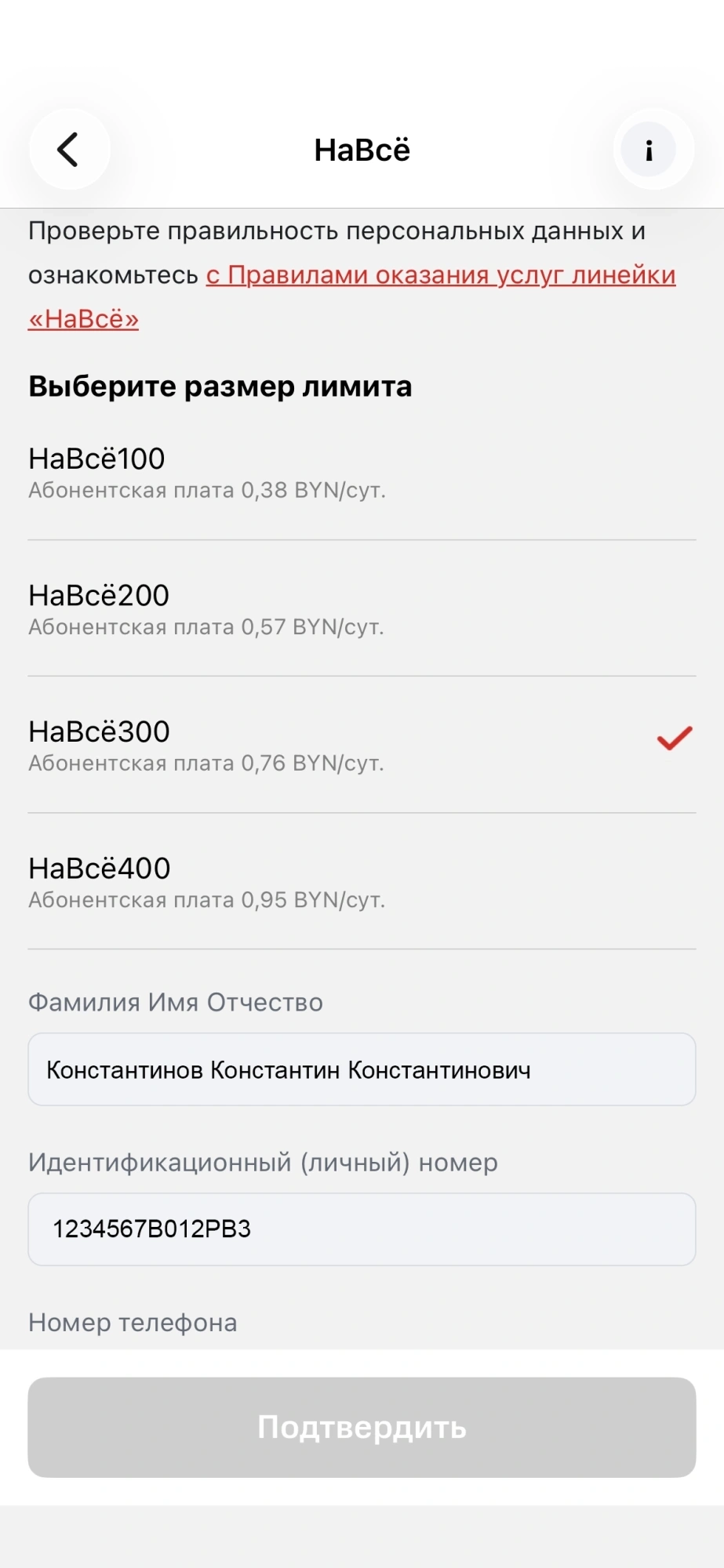Image resolution: width=724 pixels, height=1568 pixels.
Task: Select the НаВсё100 limit option
Action: 362,473
